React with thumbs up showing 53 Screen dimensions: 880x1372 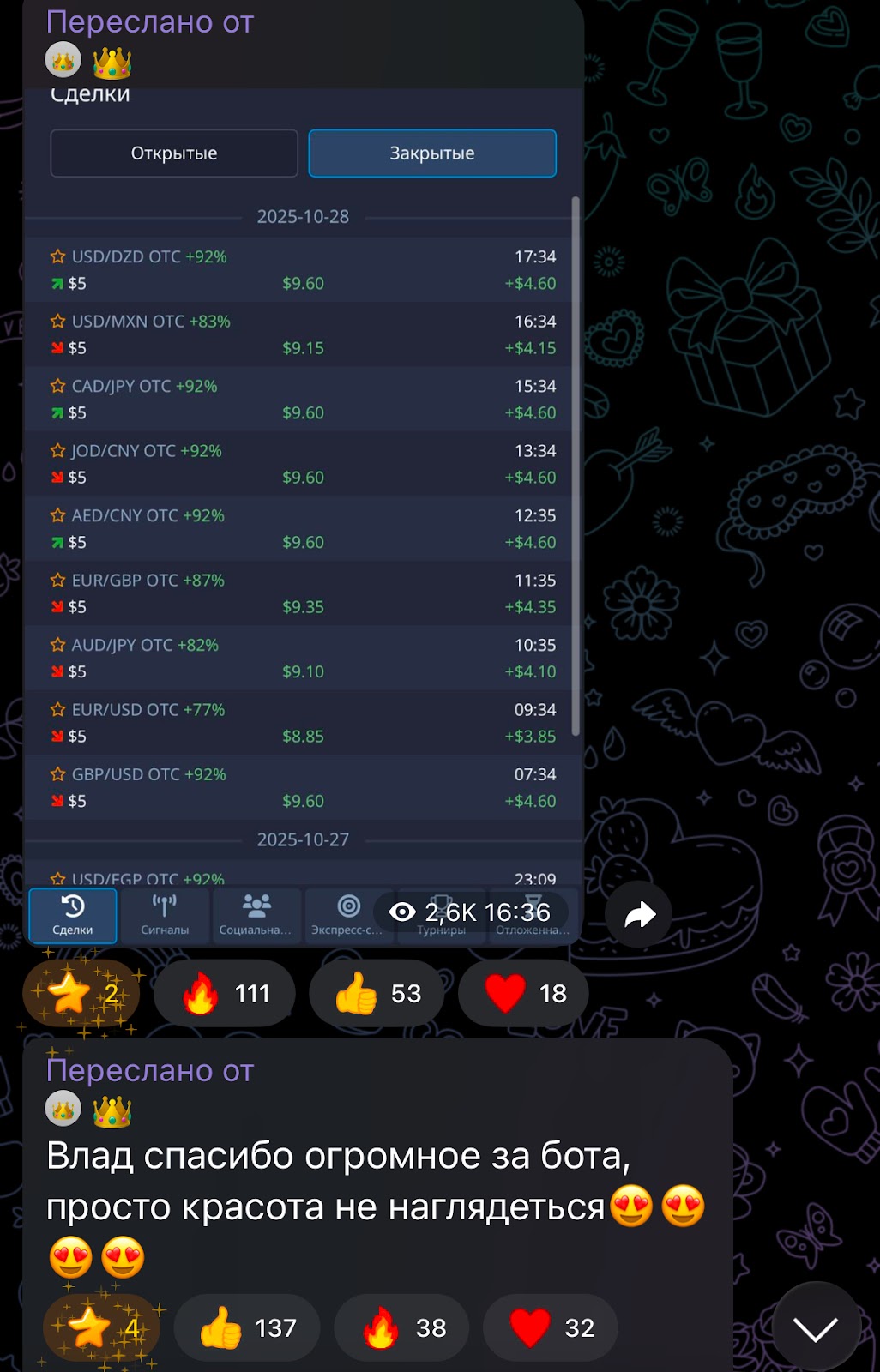377,994
